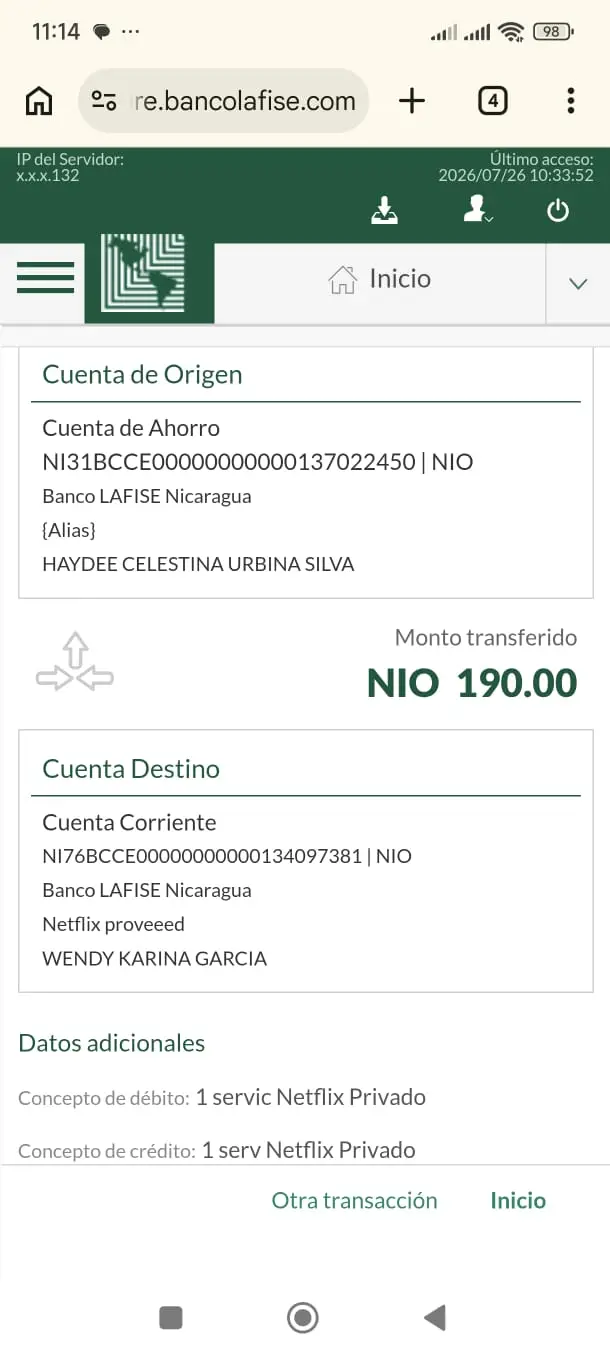The image size is (610, 1356).
Task: Open the hamburger drawer menu
Action: click(x=45, y=277)
